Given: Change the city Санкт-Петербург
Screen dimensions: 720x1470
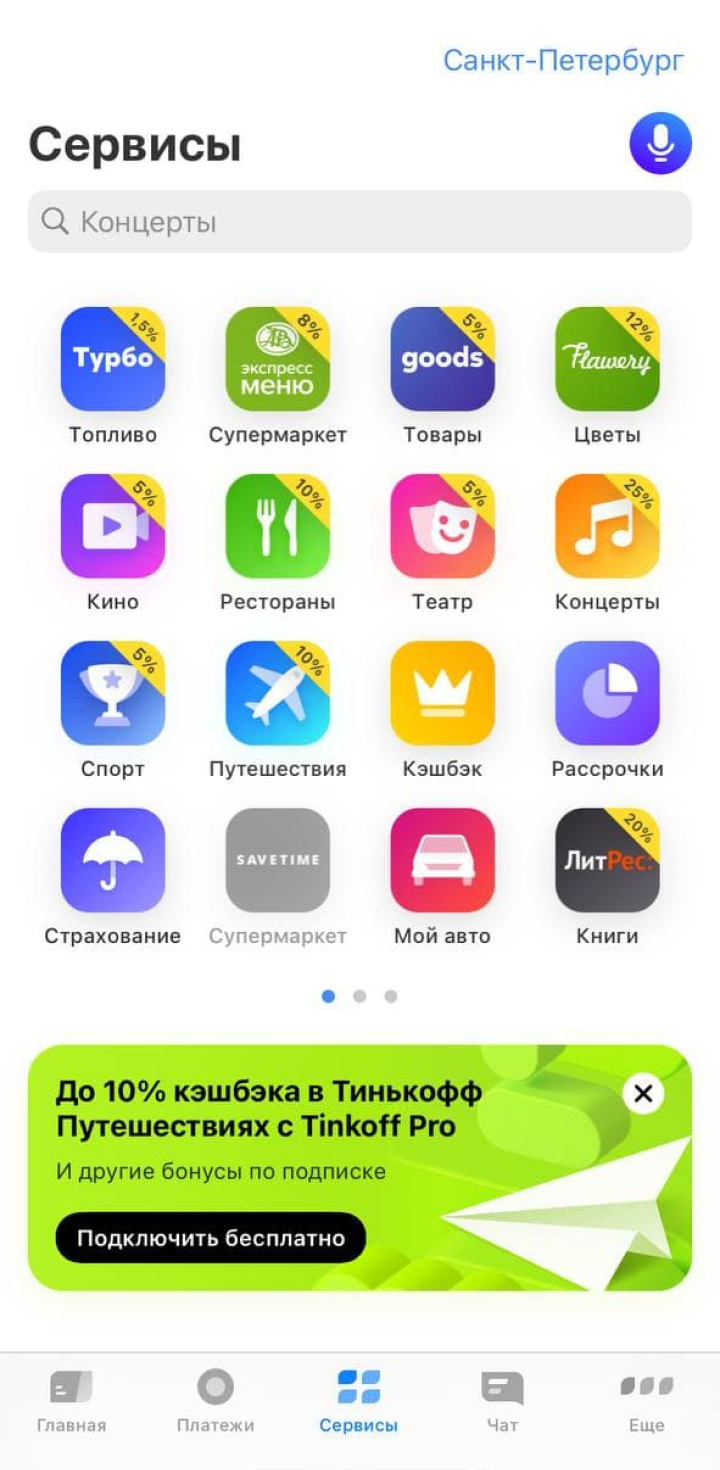Looking at the screenshot, I should [564, 60].
